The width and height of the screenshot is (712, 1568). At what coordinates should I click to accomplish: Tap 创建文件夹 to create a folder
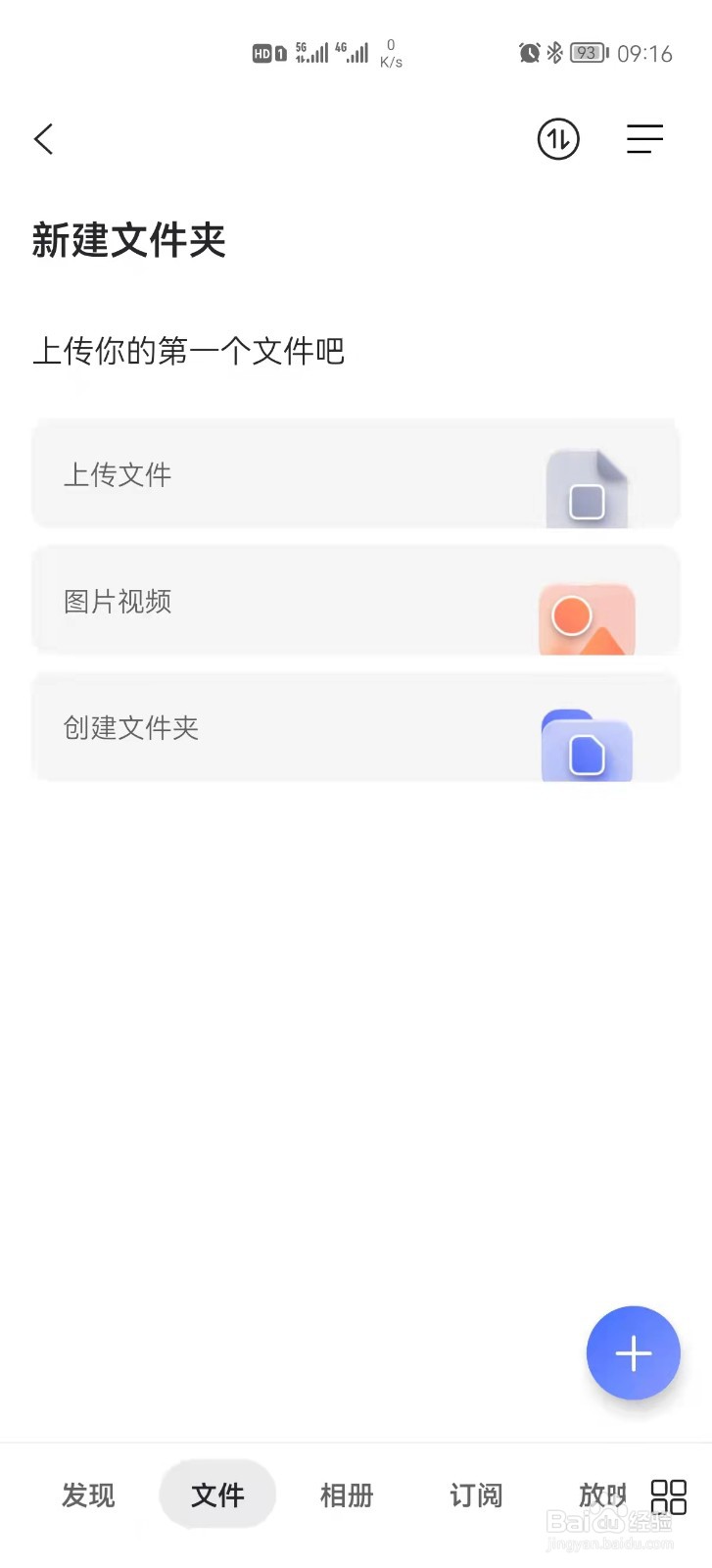[356, 727]
